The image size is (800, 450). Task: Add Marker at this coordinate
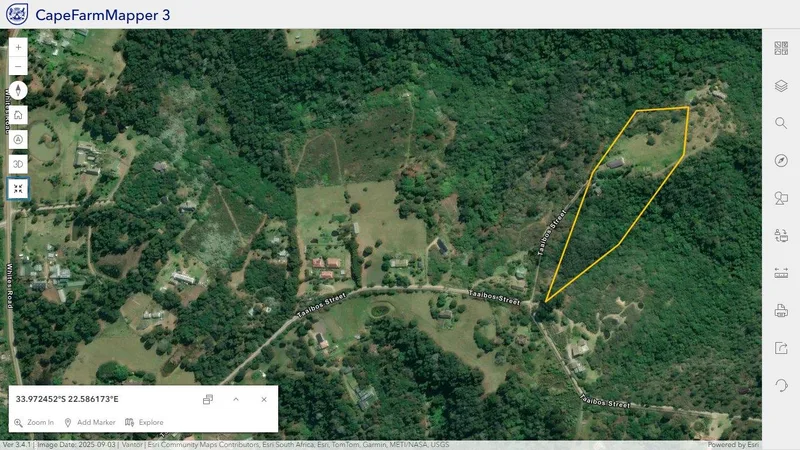pos(90,422)
